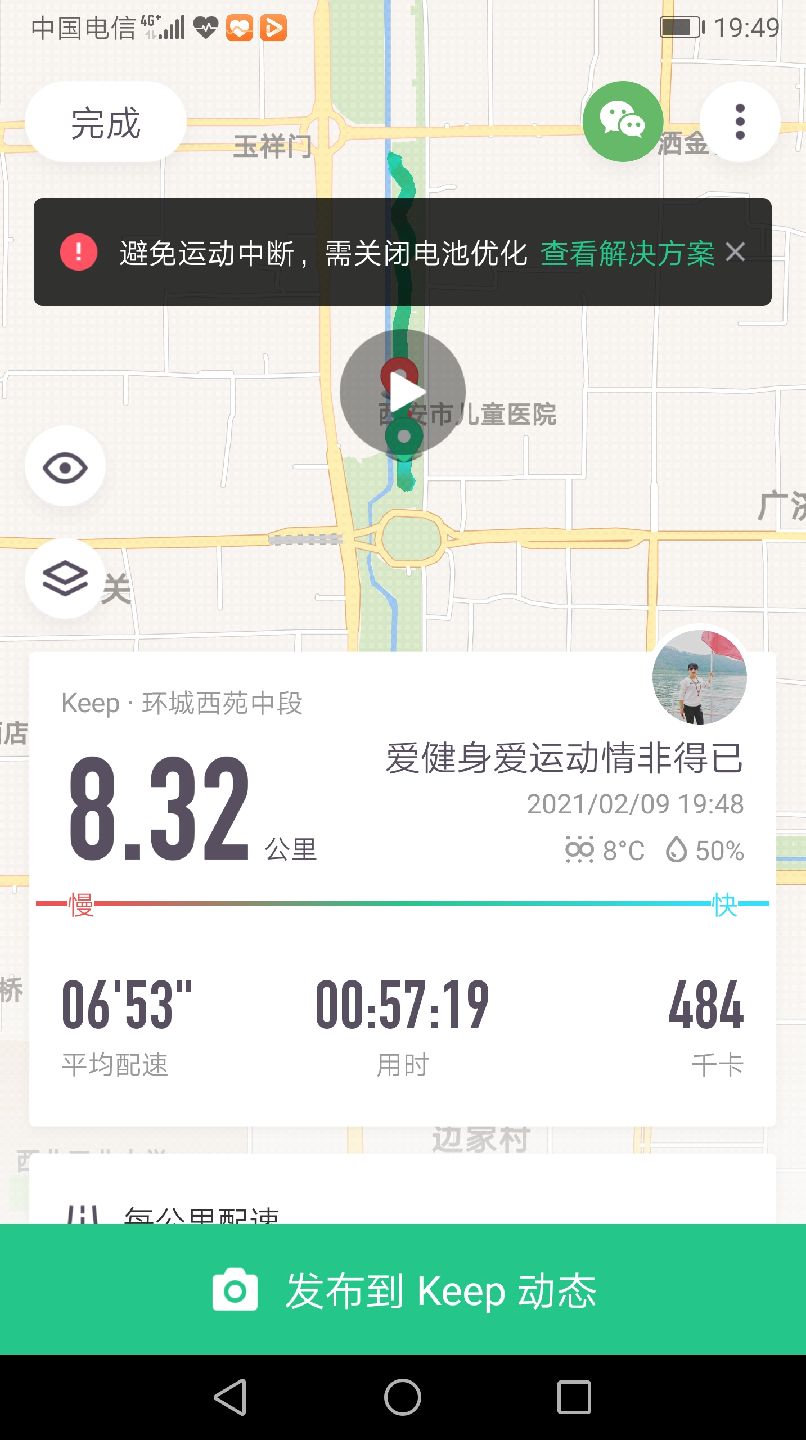Viewport: 806px width, 1440px height.
Task: Tap the weather icon next to 8°C
Action: point(578,850)
